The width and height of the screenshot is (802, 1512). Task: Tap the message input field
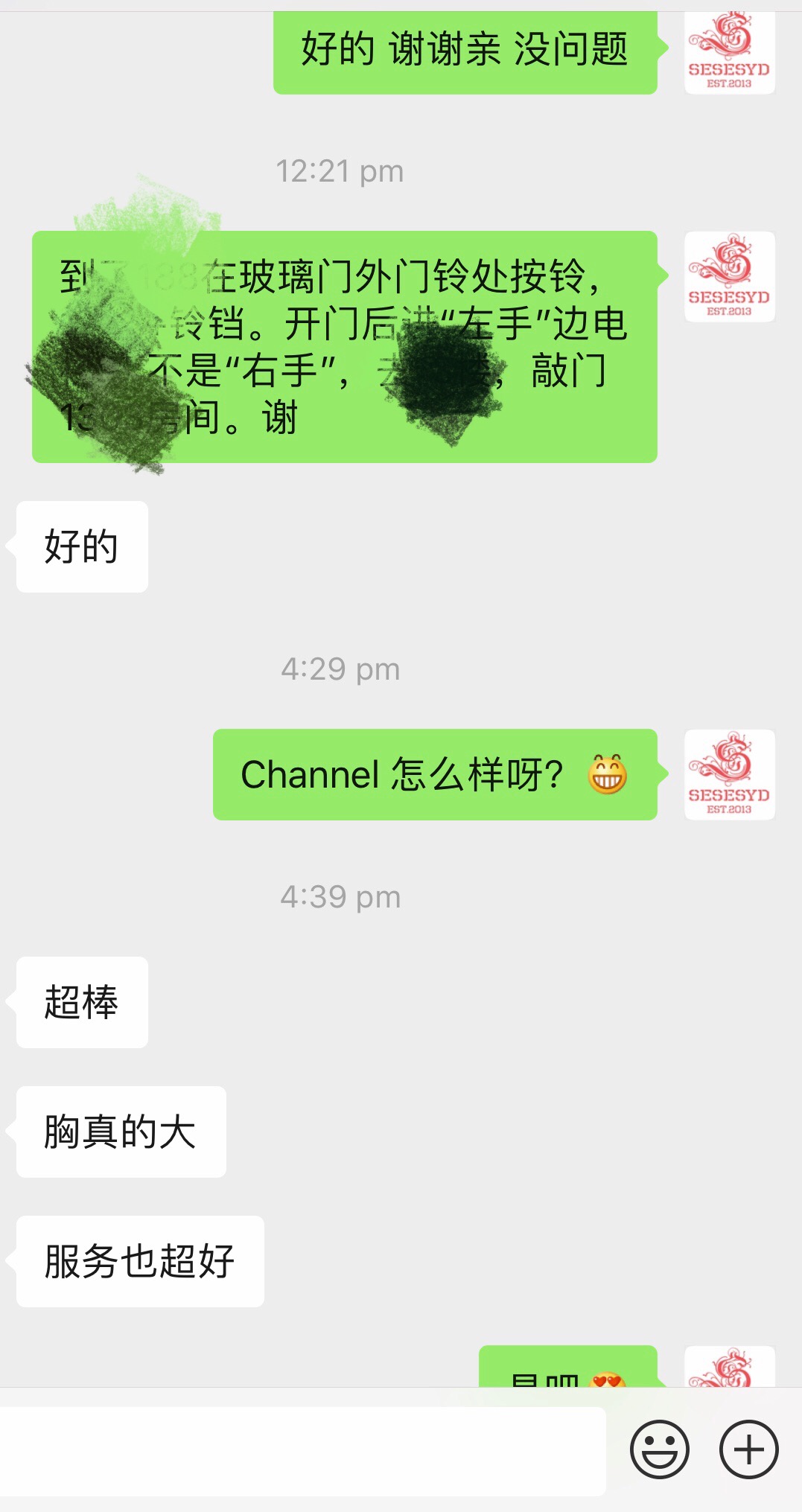coord(302,1450)
